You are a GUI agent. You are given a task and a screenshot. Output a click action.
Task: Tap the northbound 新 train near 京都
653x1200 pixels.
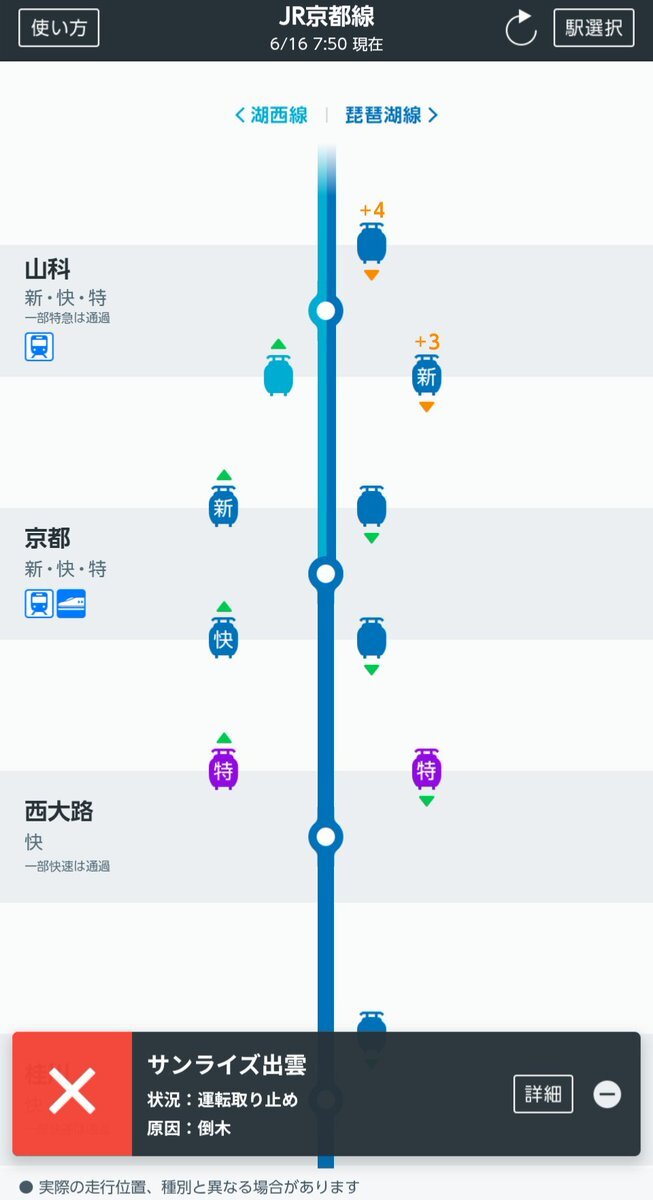tap(223, 507)
